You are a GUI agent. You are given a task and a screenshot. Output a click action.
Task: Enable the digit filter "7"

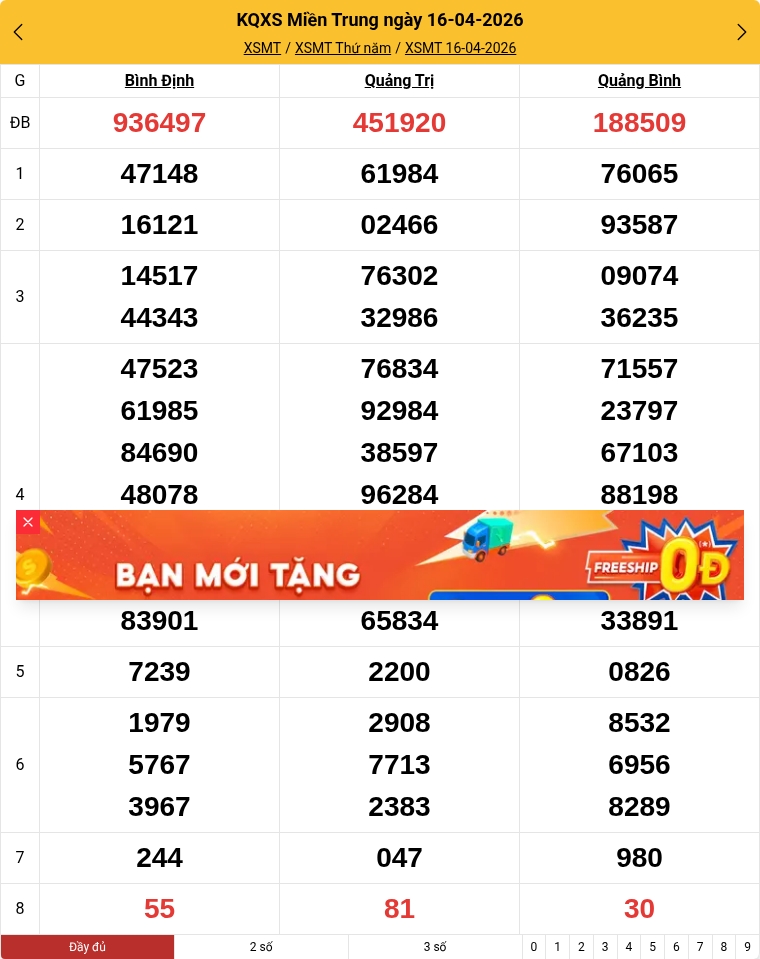[700, 947]
